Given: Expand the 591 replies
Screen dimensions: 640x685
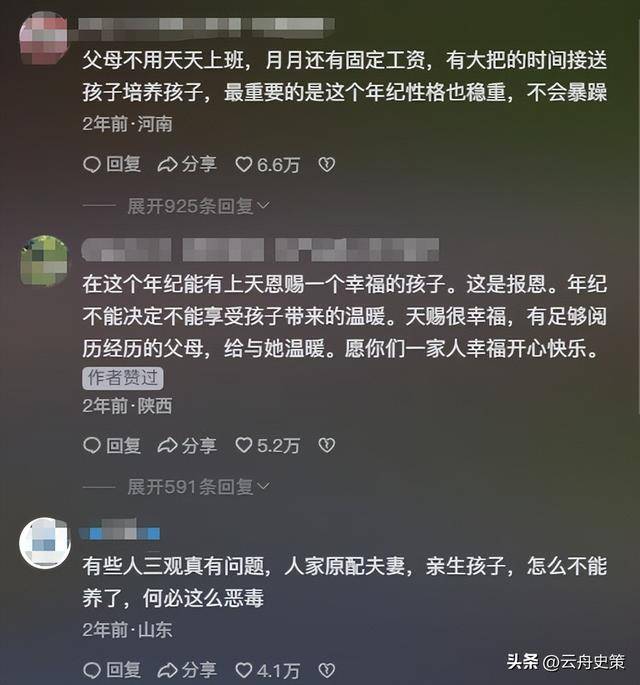Looking at the screenshot, I should pyautogui.click(x=198, y=487).
